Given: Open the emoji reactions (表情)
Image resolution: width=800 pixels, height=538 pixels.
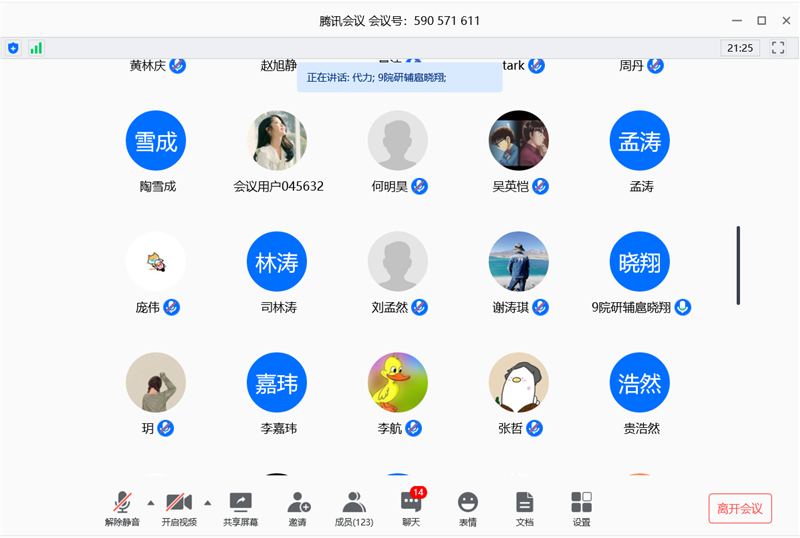Looking at the screenshot, I should point(468,507).
